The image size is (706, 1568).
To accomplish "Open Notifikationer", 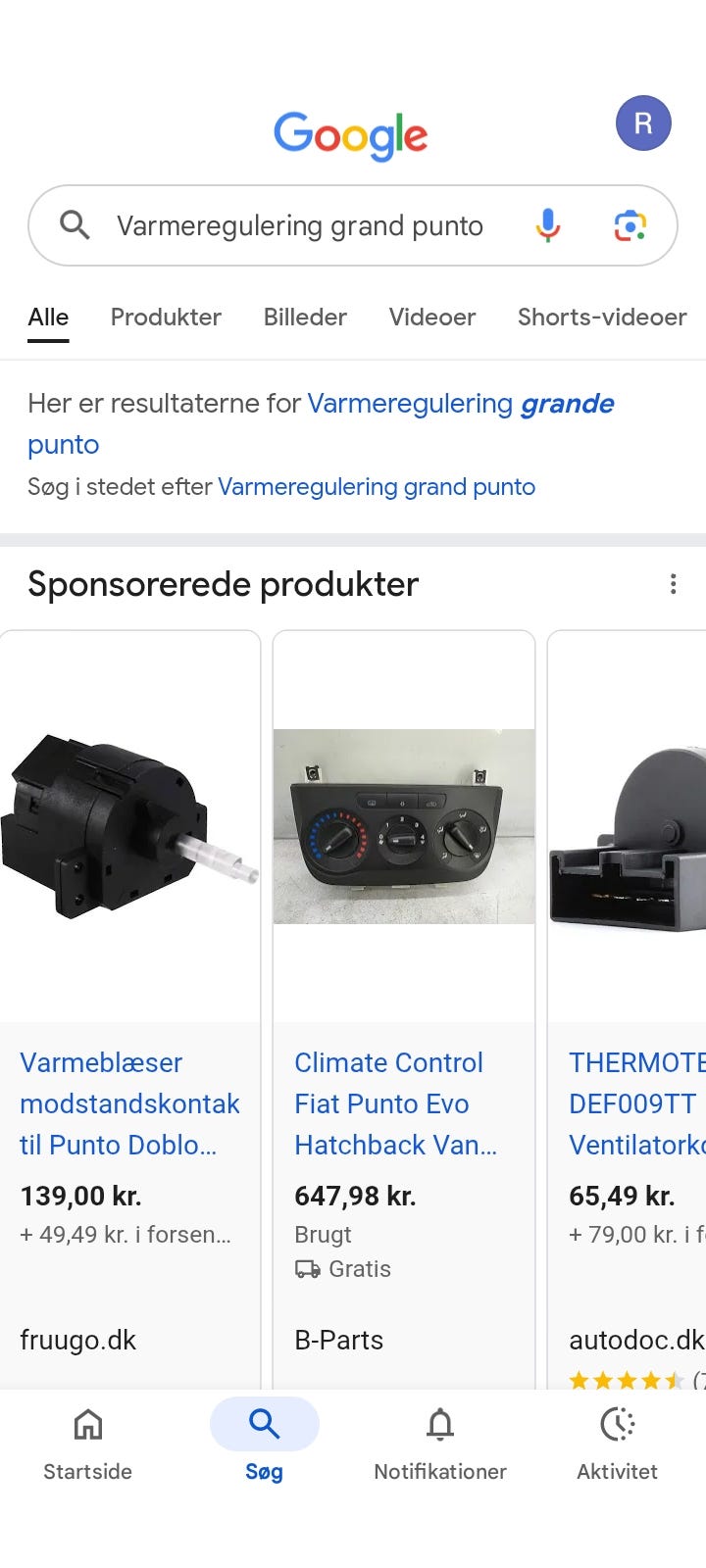I will (440, 1441).
